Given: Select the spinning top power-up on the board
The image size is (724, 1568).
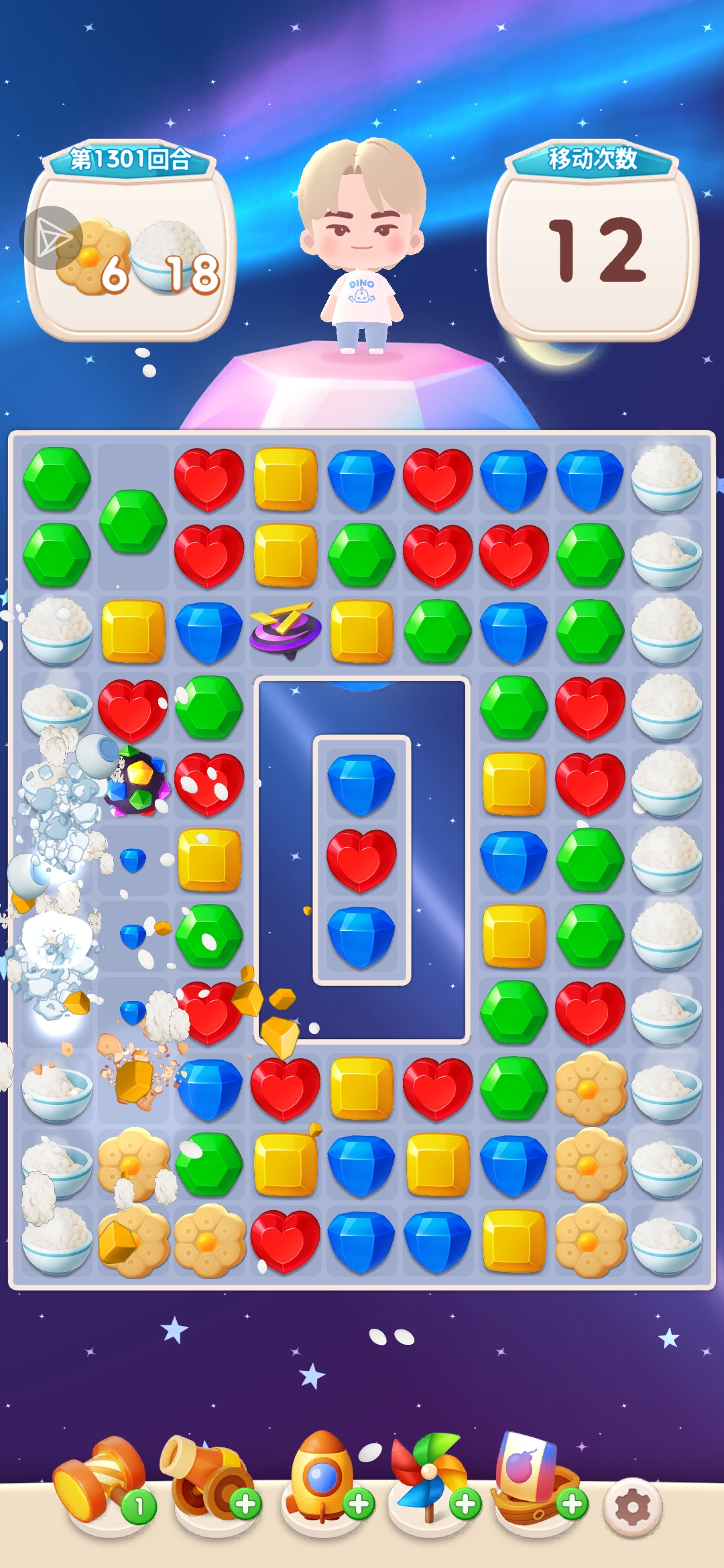Looking at the screenshot, I should 286,630.
